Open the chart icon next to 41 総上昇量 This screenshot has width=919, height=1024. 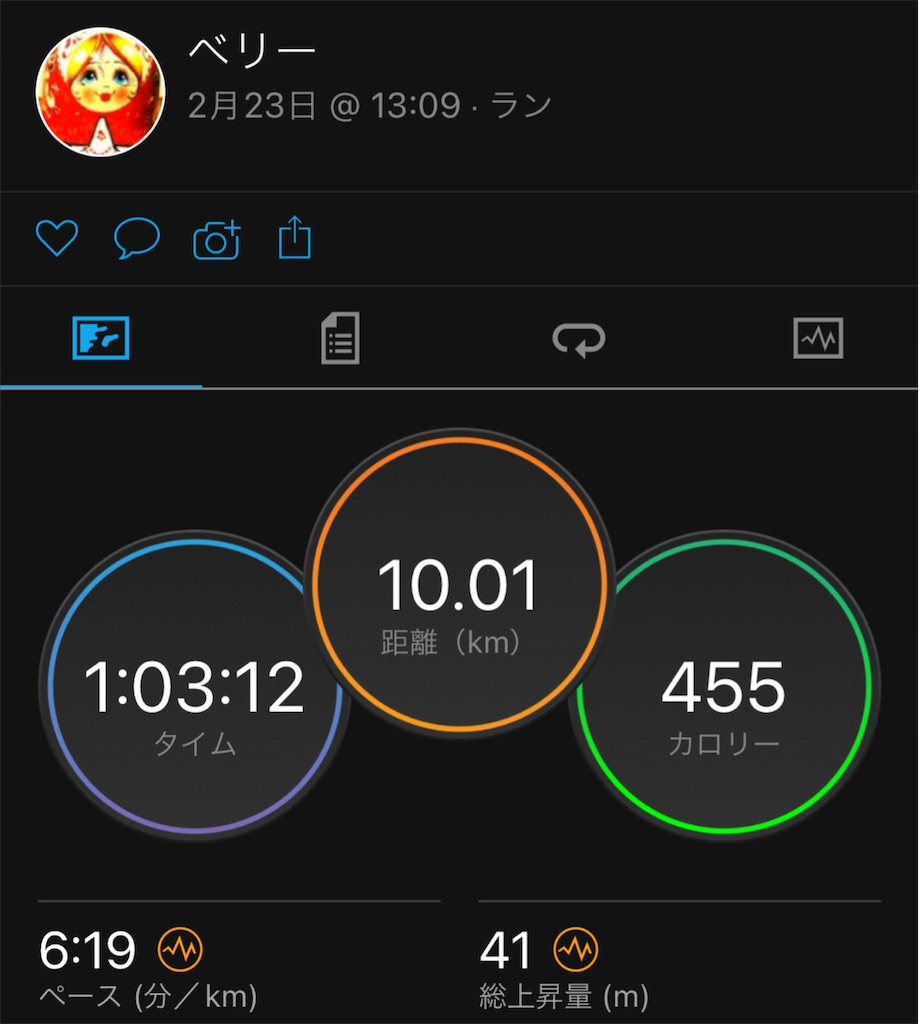click(x=576, y=950)
